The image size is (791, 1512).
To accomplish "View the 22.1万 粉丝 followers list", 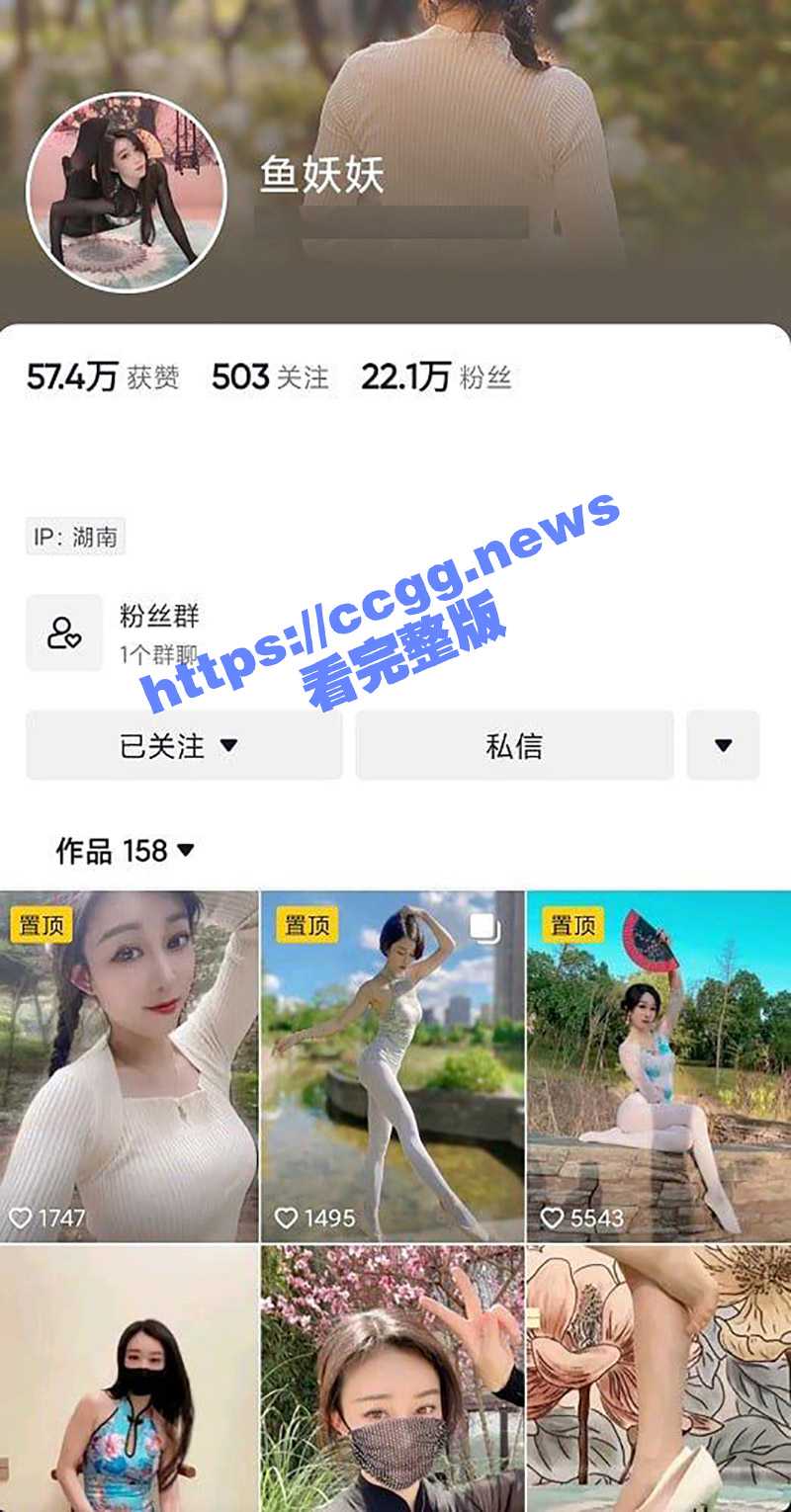I will pyautogui.click(x=435, y=378).
